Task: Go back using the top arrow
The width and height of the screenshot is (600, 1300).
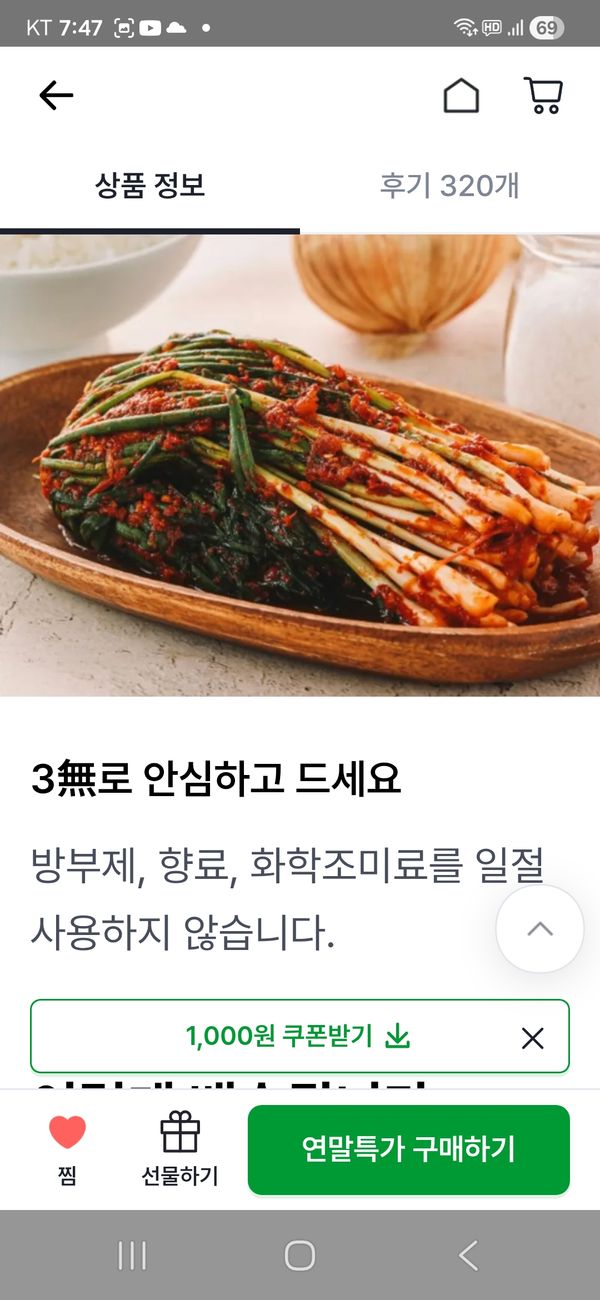Action: coord(56,96)
